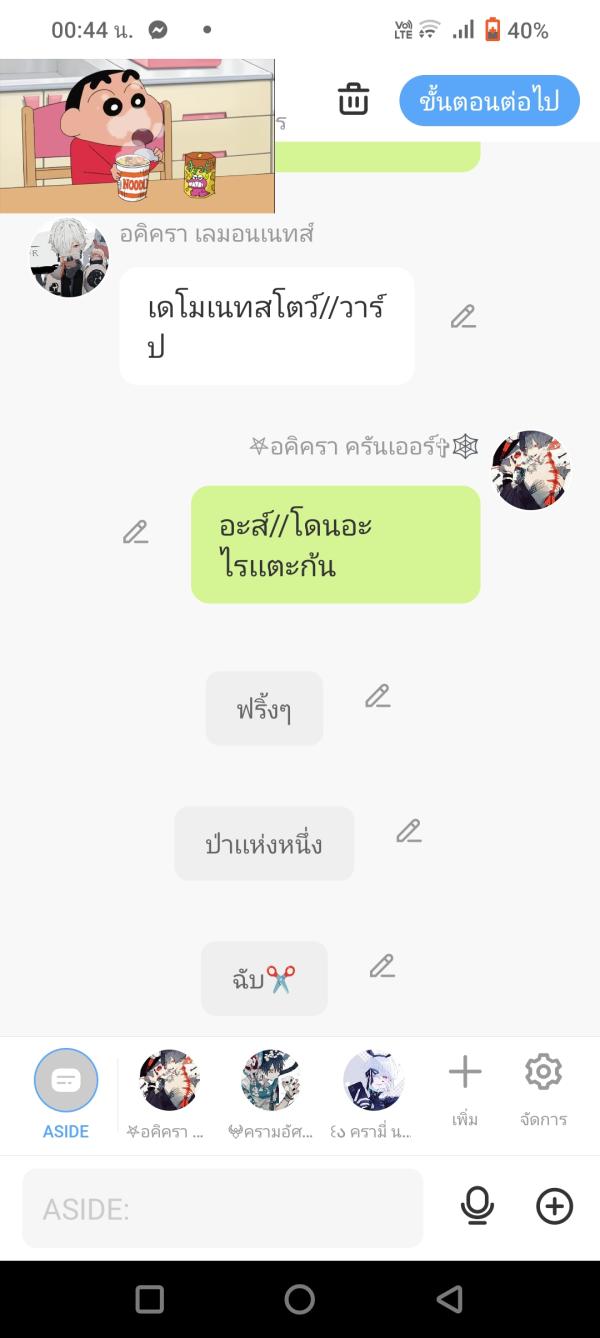600x1338 pixels.
Task: Delete with the trash can icon
Action: 353,100
